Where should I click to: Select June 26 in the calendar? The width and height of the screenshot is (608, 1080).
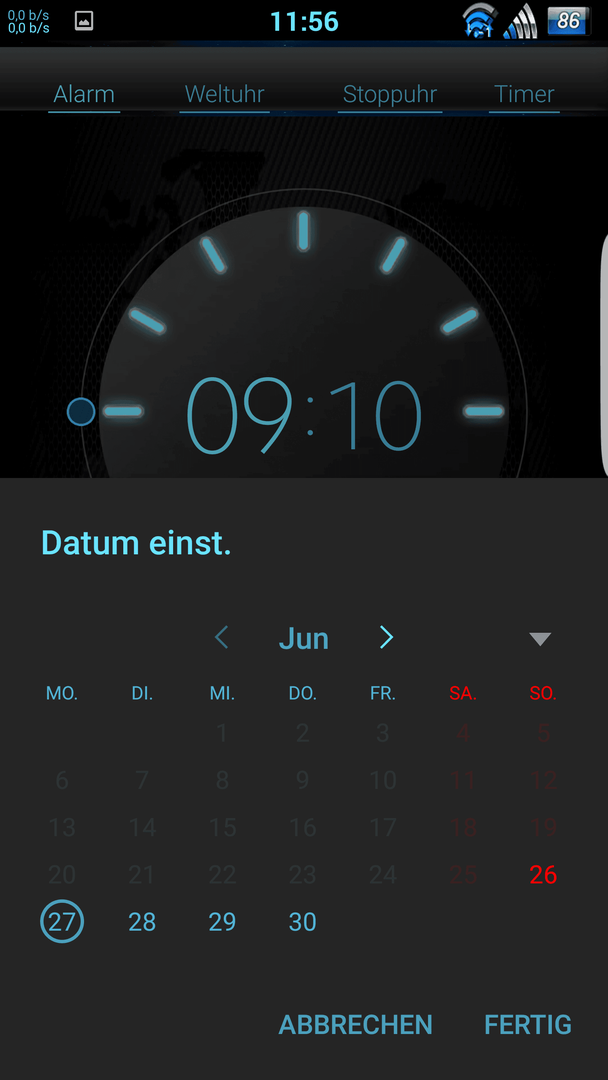coord(543,875)
